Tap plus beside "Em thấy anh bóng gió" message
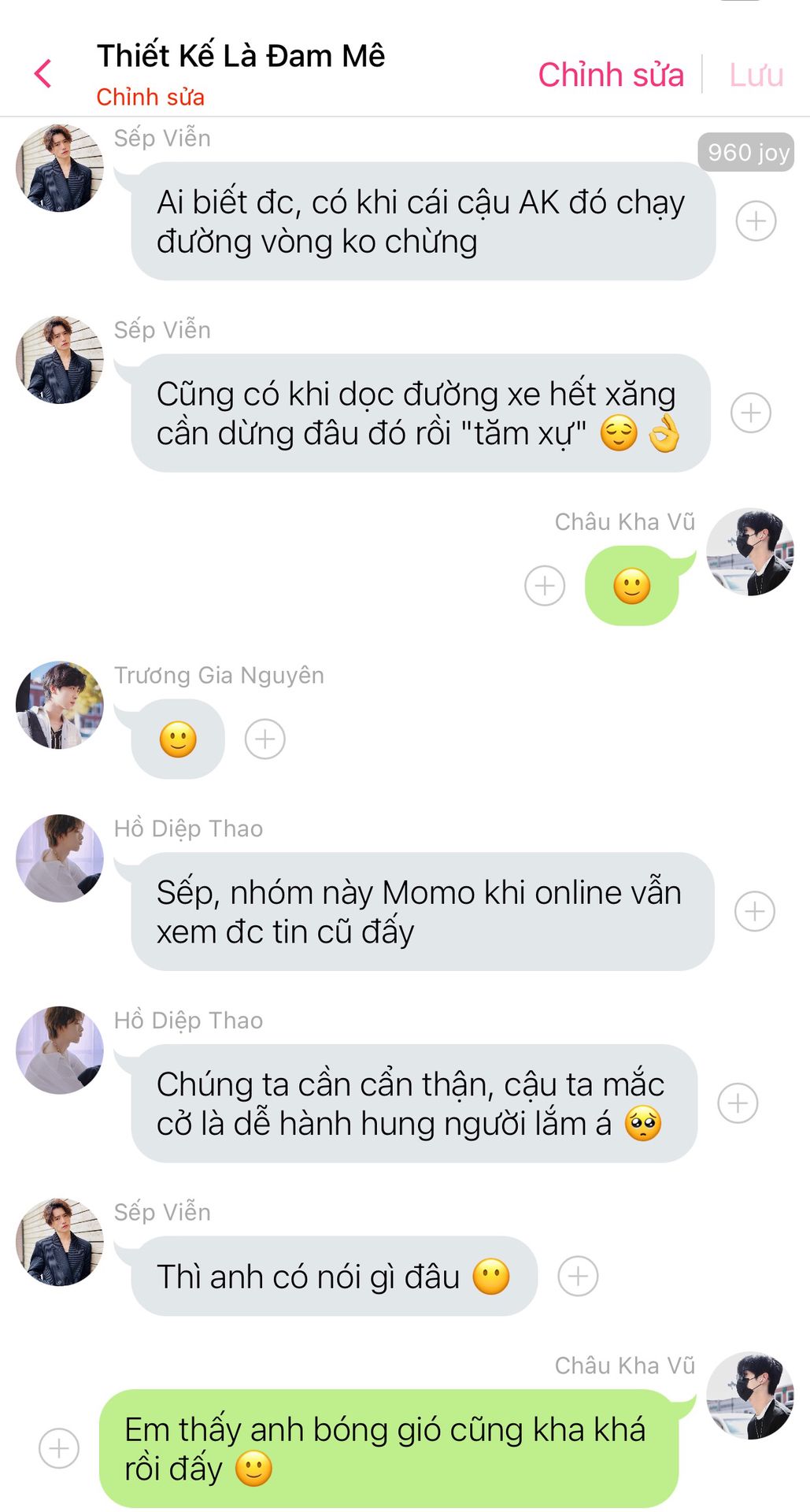Screen dimensions: 810x1512 click(x=59, y=1448)
